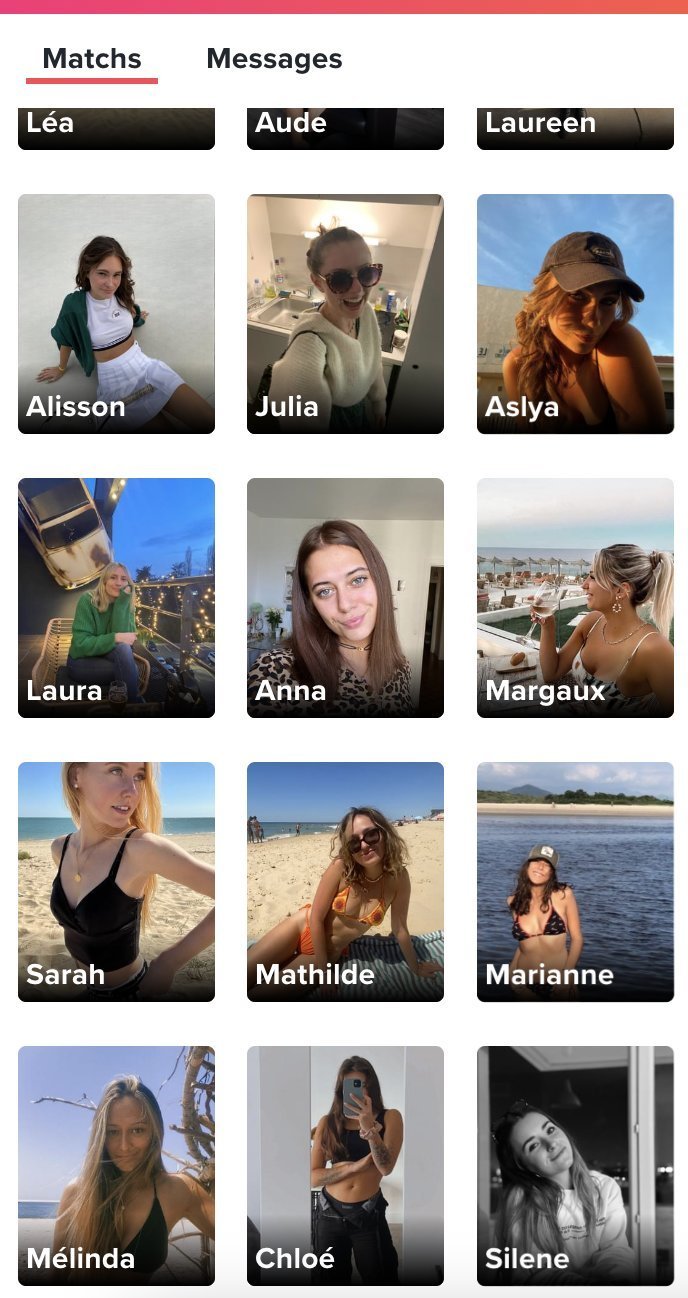Image resolution: width=688 pixels, height=1298 pixels.
Task: View Mélinda's match card
Action: [x=116, y=1166]
